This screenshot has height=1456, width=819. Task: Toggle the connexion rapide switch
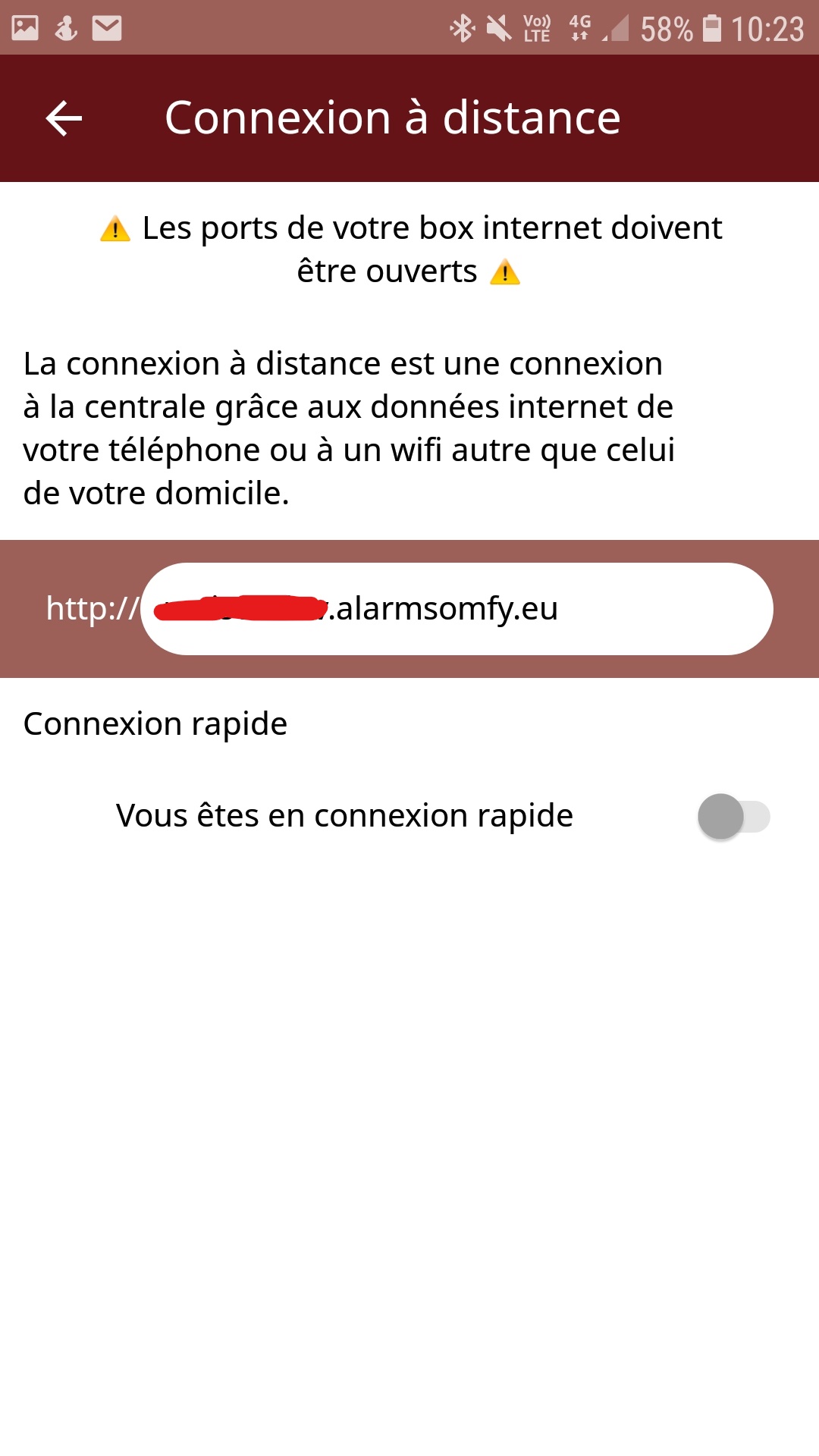(733, 817)
